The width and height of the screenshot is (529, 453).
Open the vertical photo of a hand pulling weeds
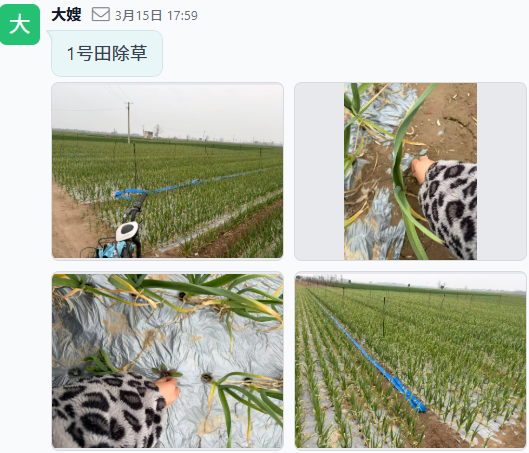[x=410, y=171]
